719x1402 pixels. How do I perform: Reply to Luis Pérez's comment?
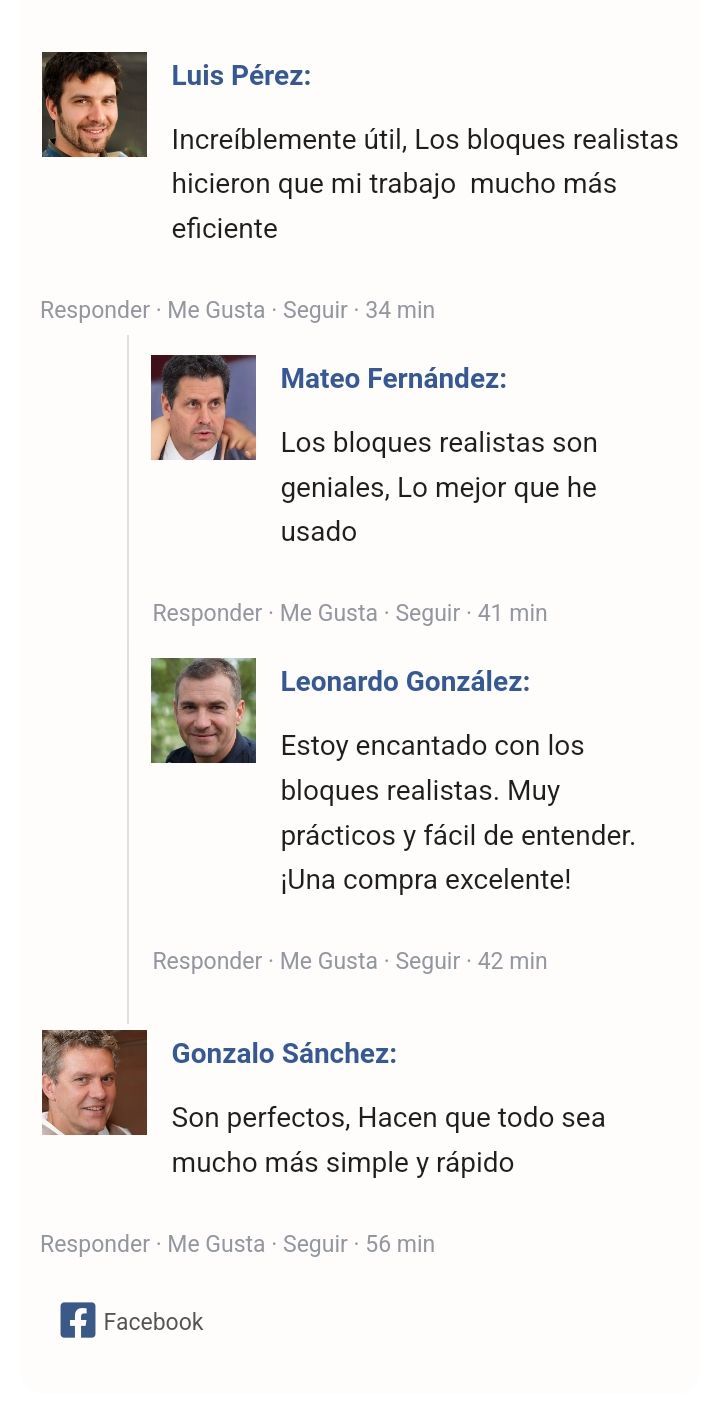pos(95,310)
